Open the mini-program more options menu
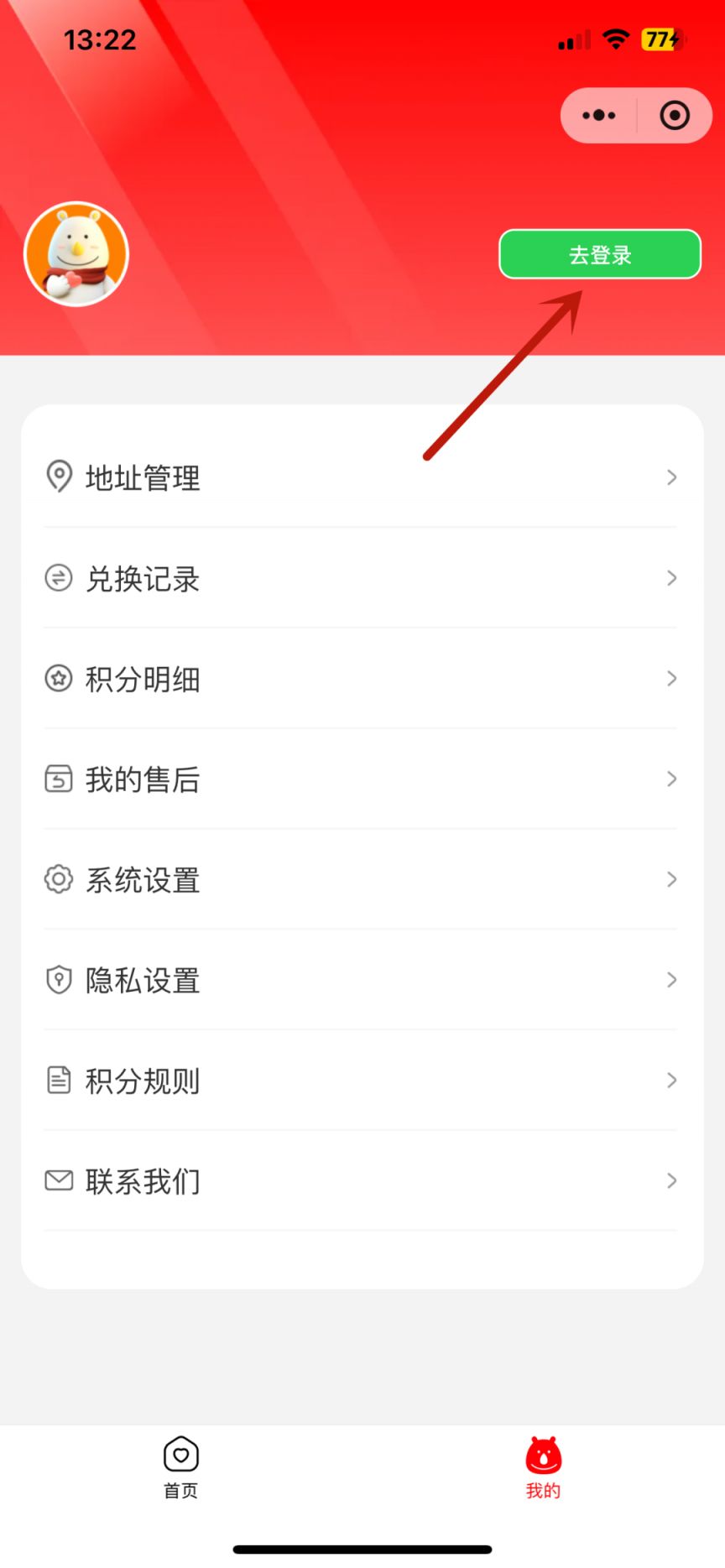The width and height of the screenshot is (725, 1568). point(598,115)
